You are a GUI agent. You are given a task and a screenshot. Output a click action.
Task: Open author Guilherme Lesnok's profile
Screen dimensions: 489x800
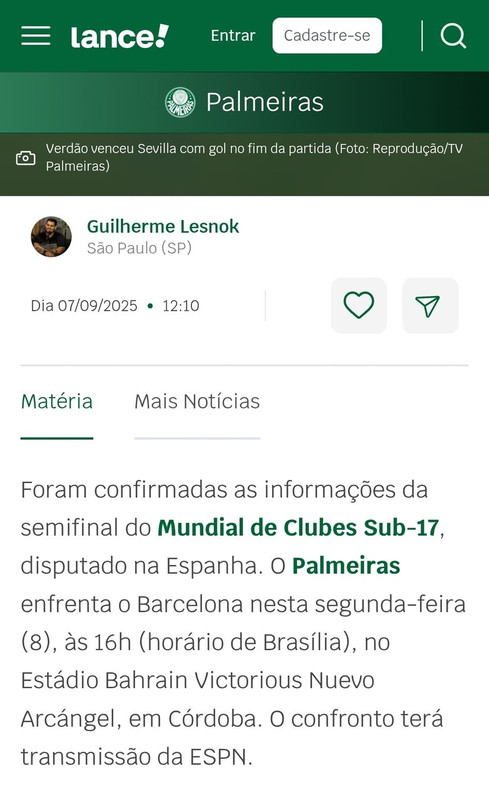[163, 226]
